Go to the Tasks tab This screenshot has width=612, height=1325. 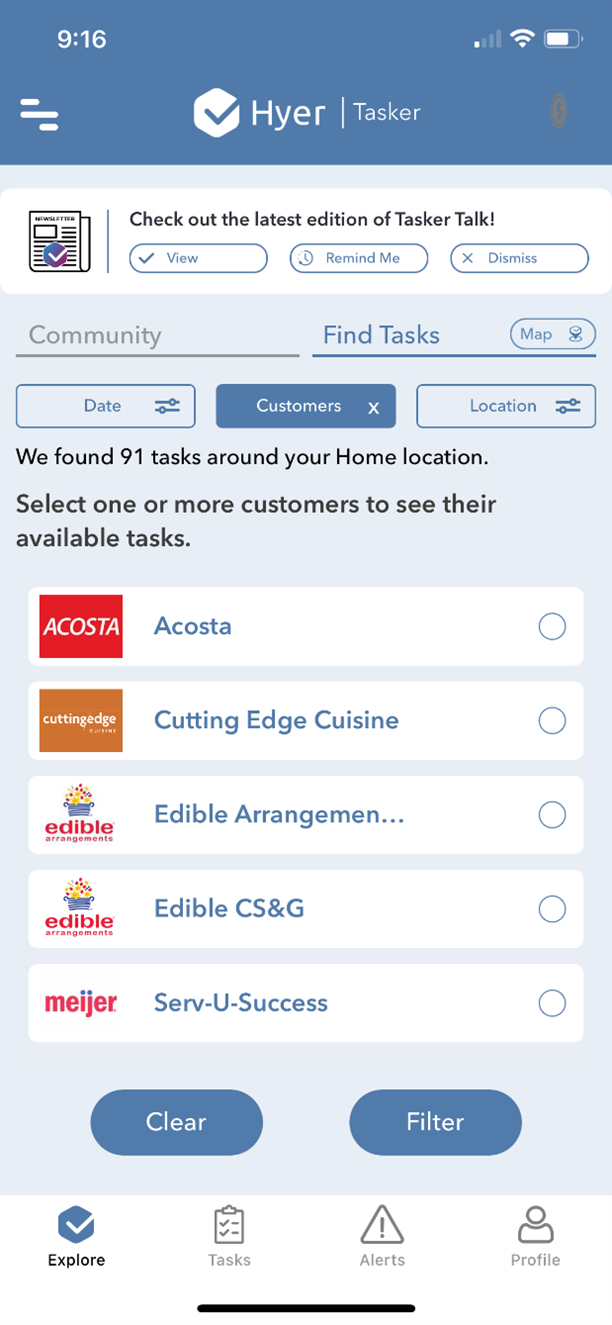(229, 1237)
